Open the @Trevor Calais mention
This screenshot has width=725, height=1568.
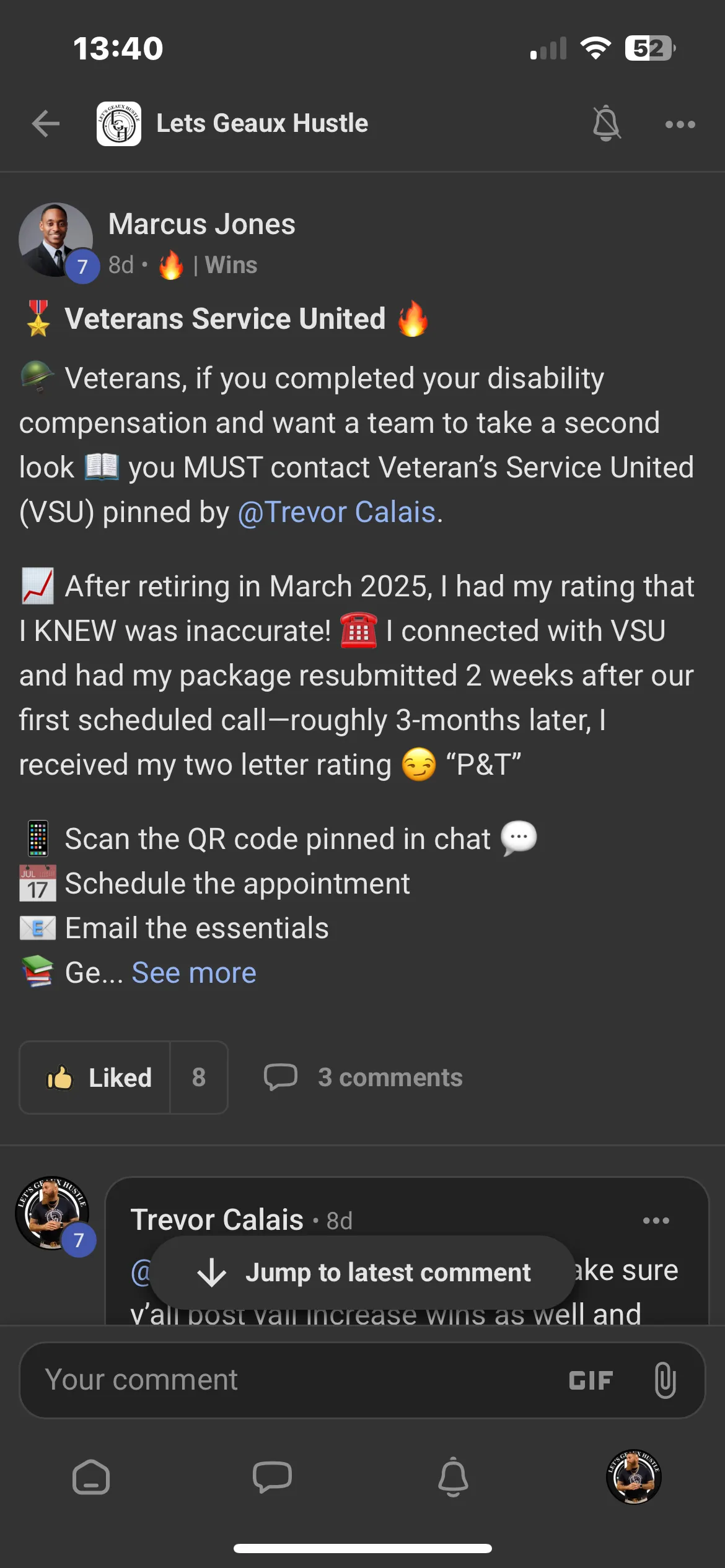click(x=337, y=513)
